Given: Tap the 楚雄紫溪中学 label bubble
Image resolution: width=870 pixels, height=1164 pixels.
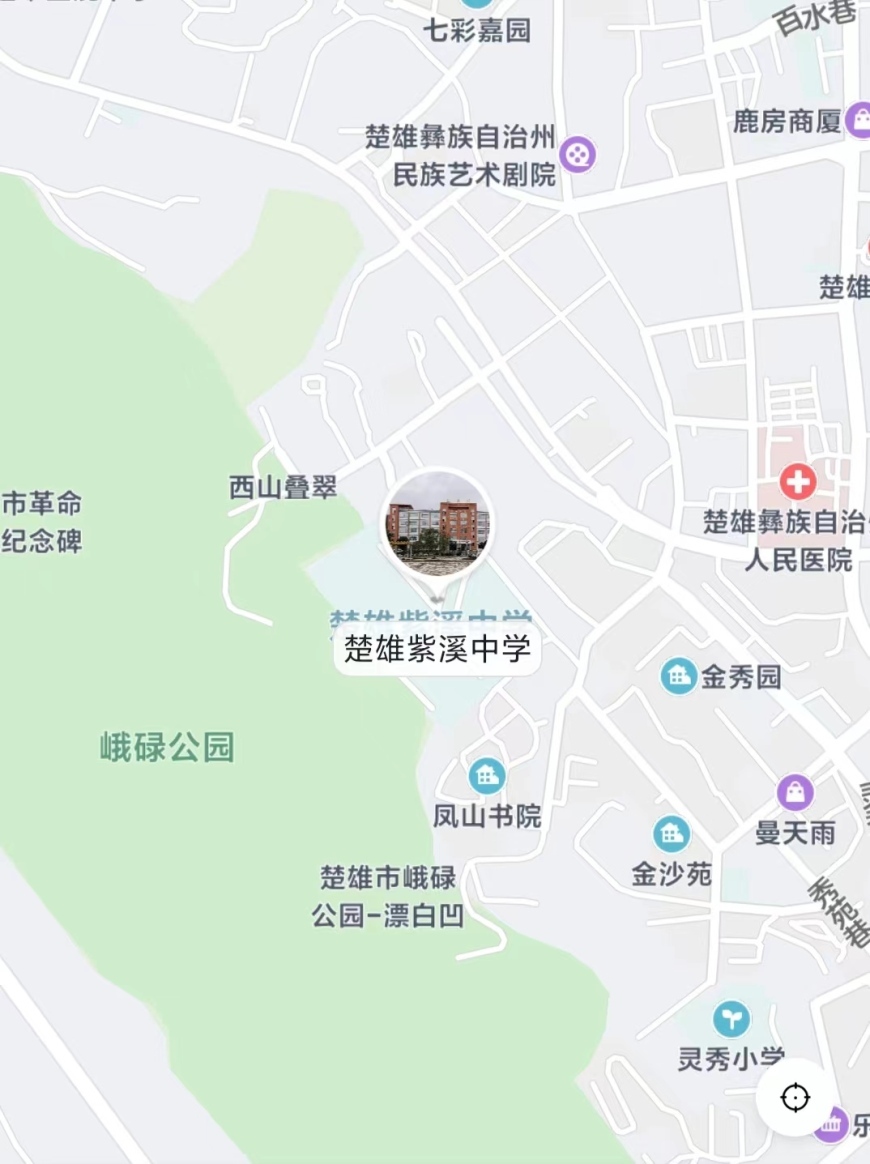Looking at the screenshot, I should [x=437, y=649].
